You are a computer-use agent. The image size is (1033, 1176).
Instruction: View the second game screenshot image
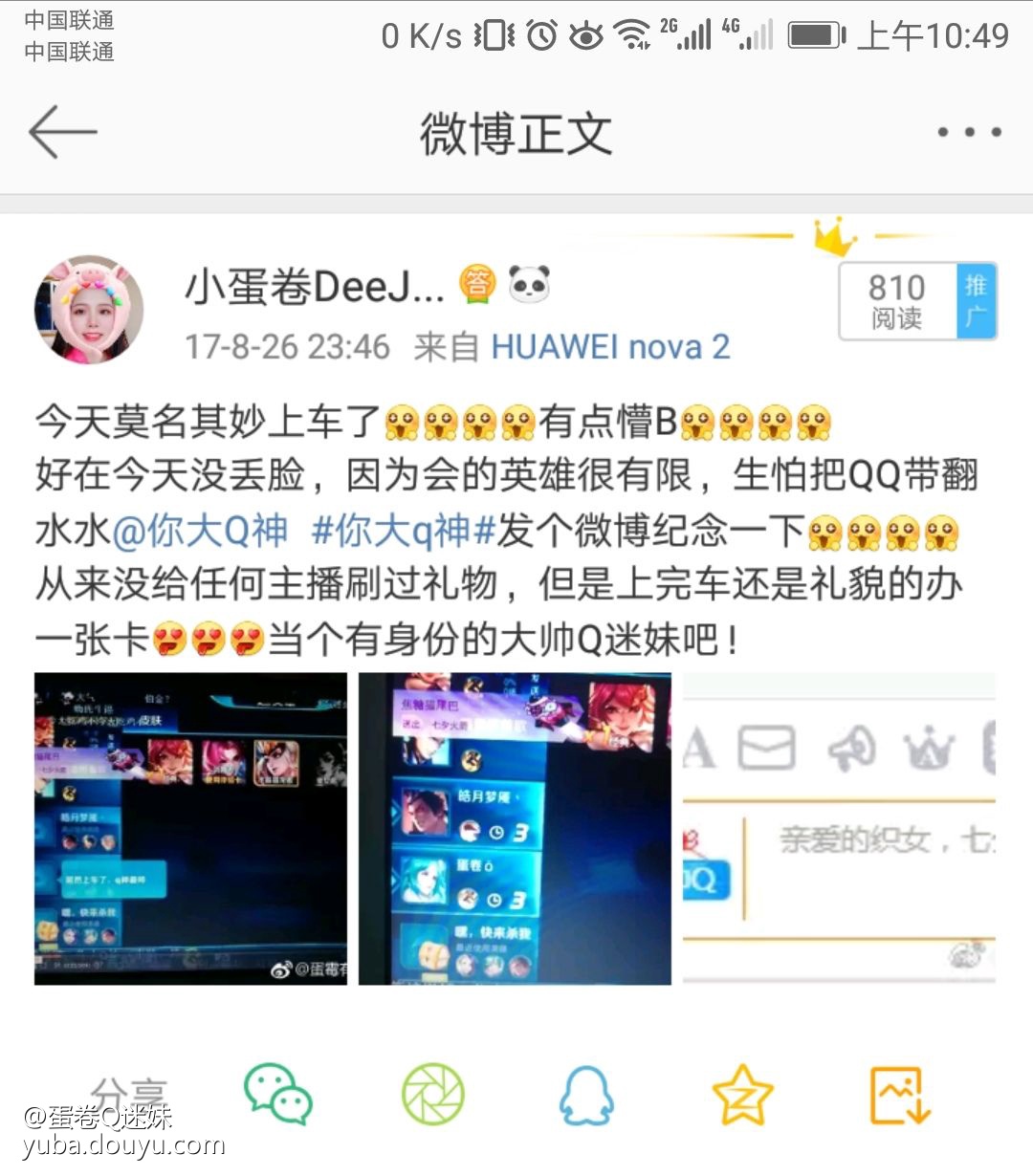point(515,828)
